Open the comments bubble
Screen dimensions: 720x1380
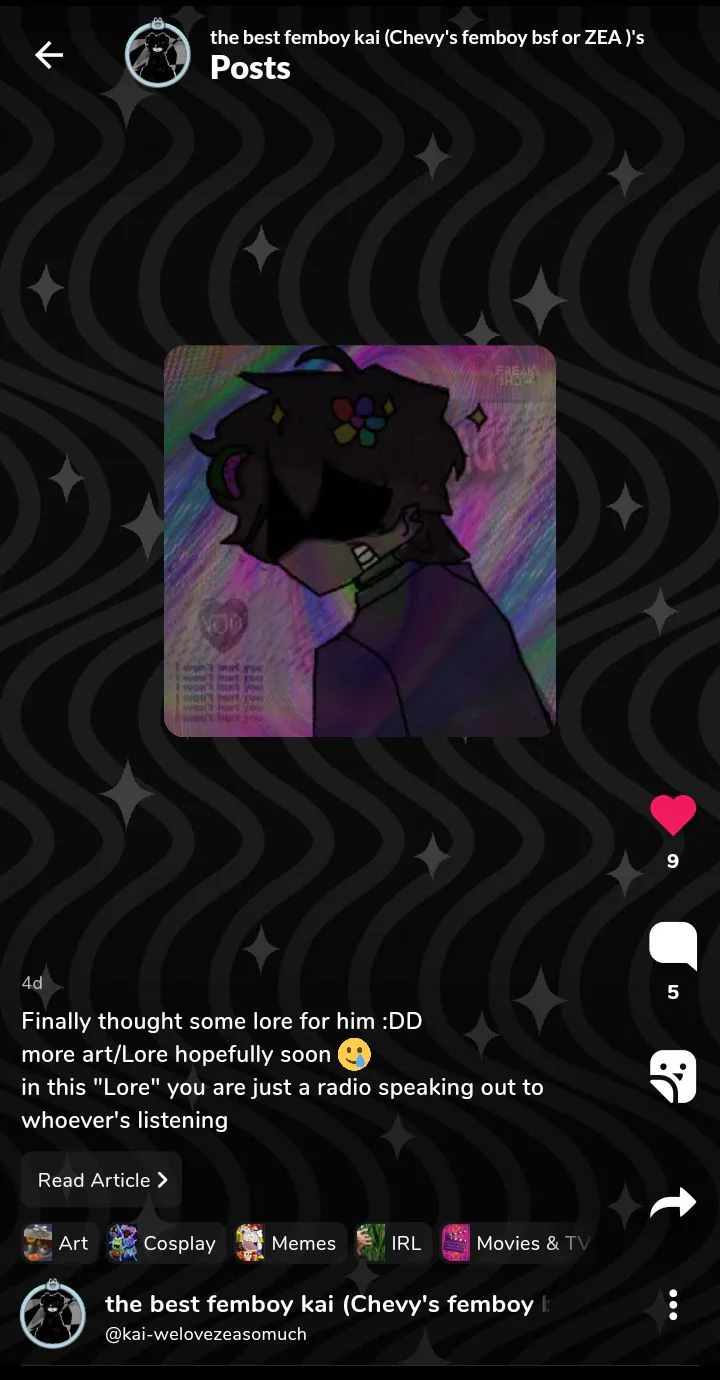pos(673,945)
